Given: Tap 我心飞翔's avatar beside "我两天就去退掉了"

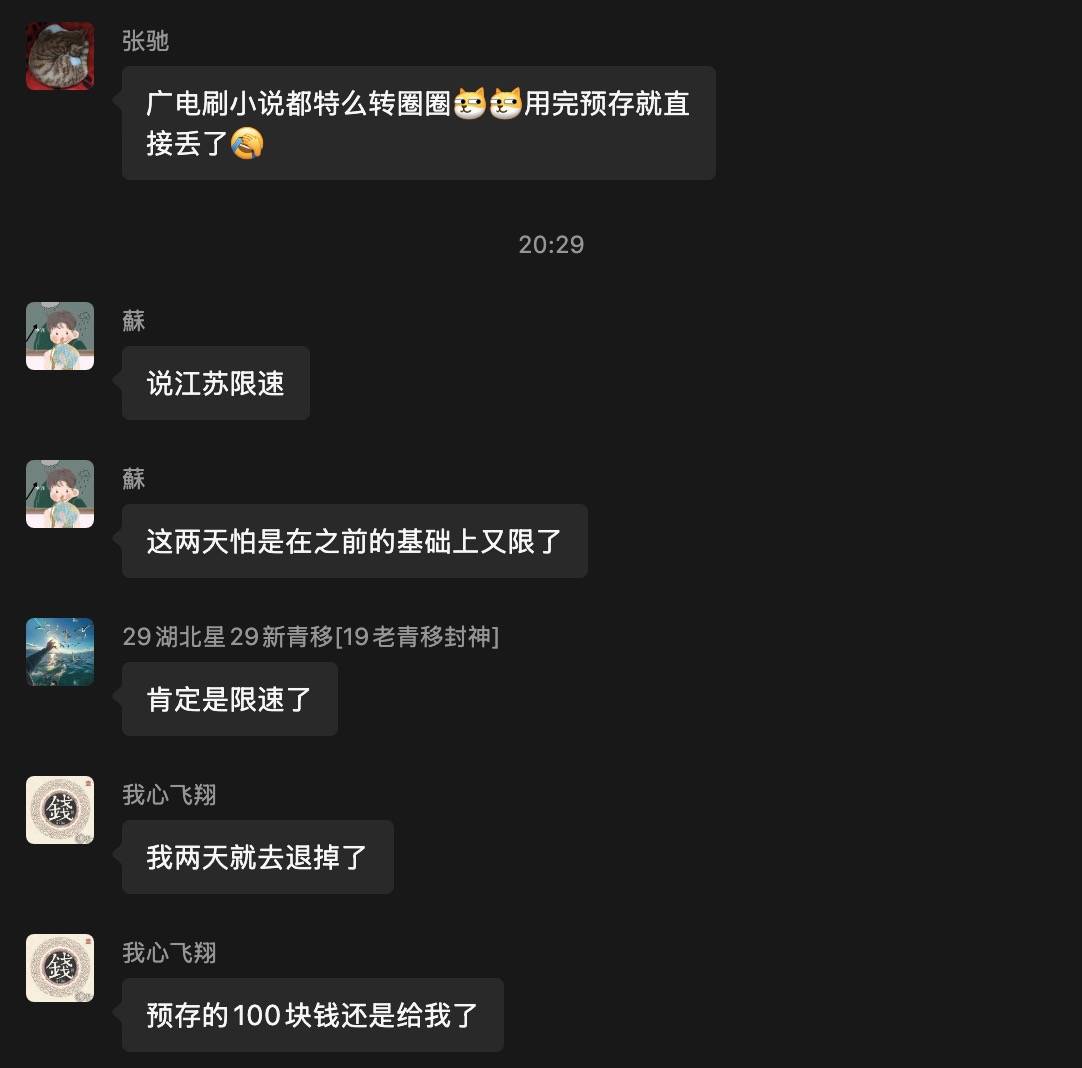Looking at the screenshot, I should (x=60, y=810).
